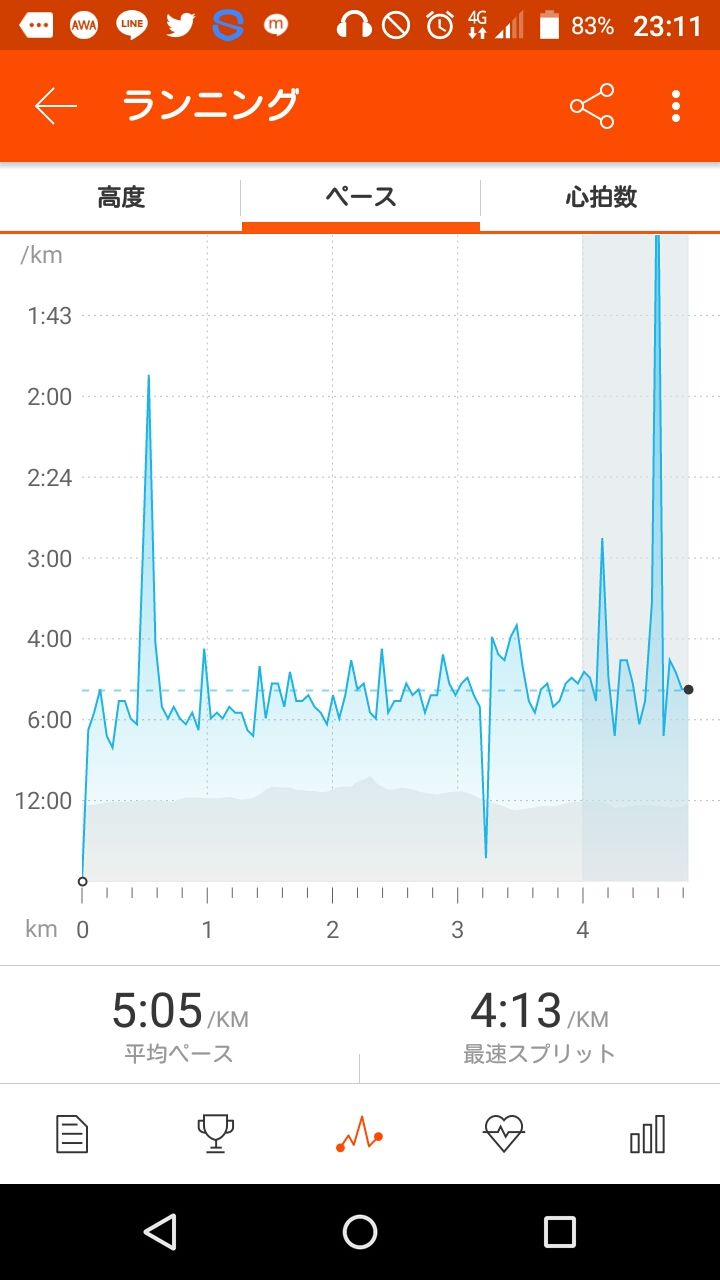Select the ペース pace tab

pyautogui.click(x=361, y=197)
